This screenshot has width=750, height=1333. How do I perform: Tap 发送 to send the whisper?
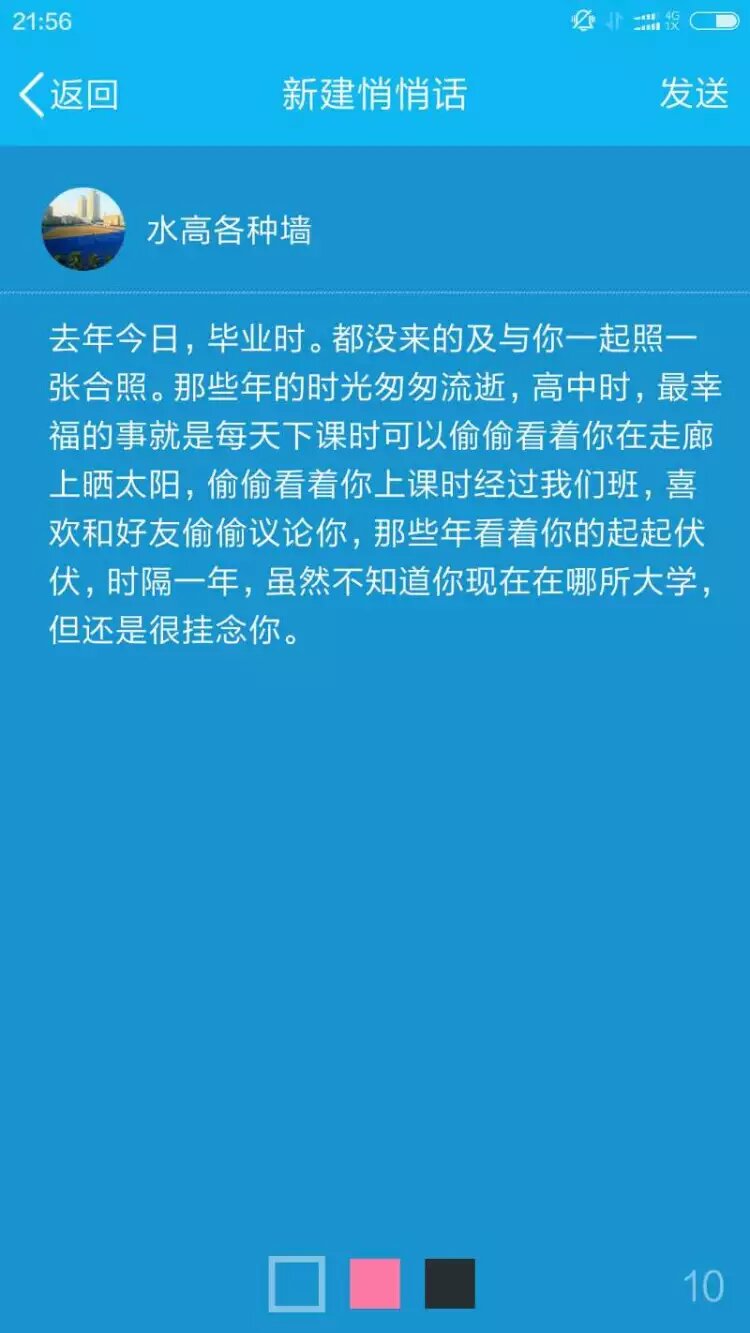pyautogui.click(x=694, y=93)
